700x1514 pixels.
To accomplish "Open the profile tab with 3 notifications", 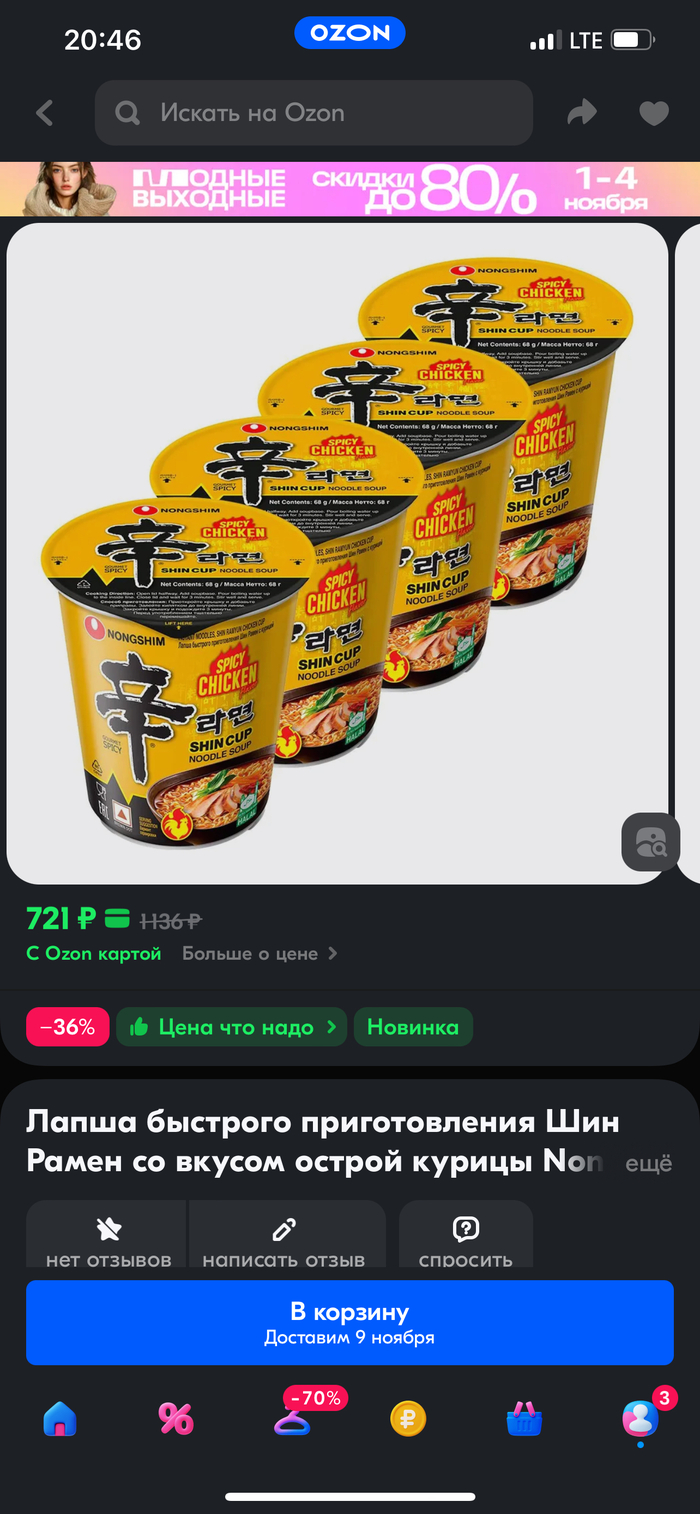I will pyautogui.click(x=640, y=1419).
